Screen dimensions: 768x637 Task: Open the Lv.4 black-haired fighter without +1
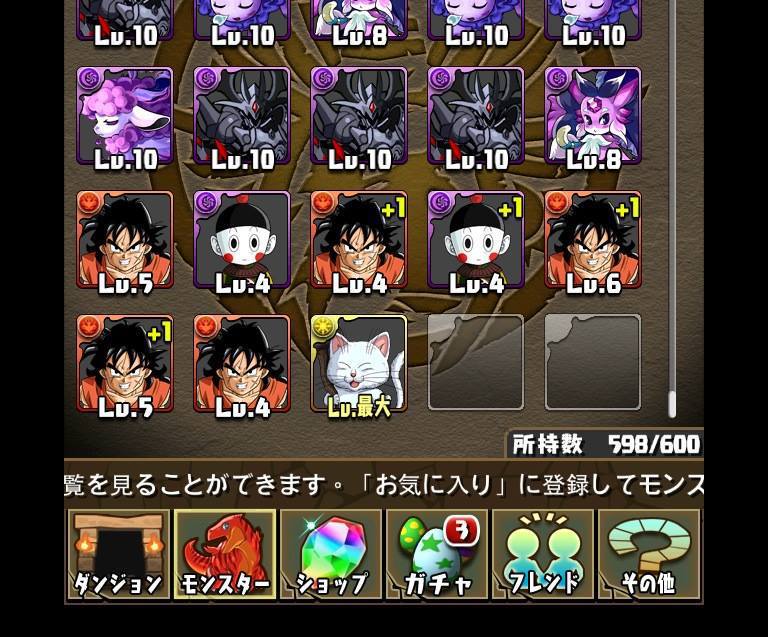tap(242, 364)
